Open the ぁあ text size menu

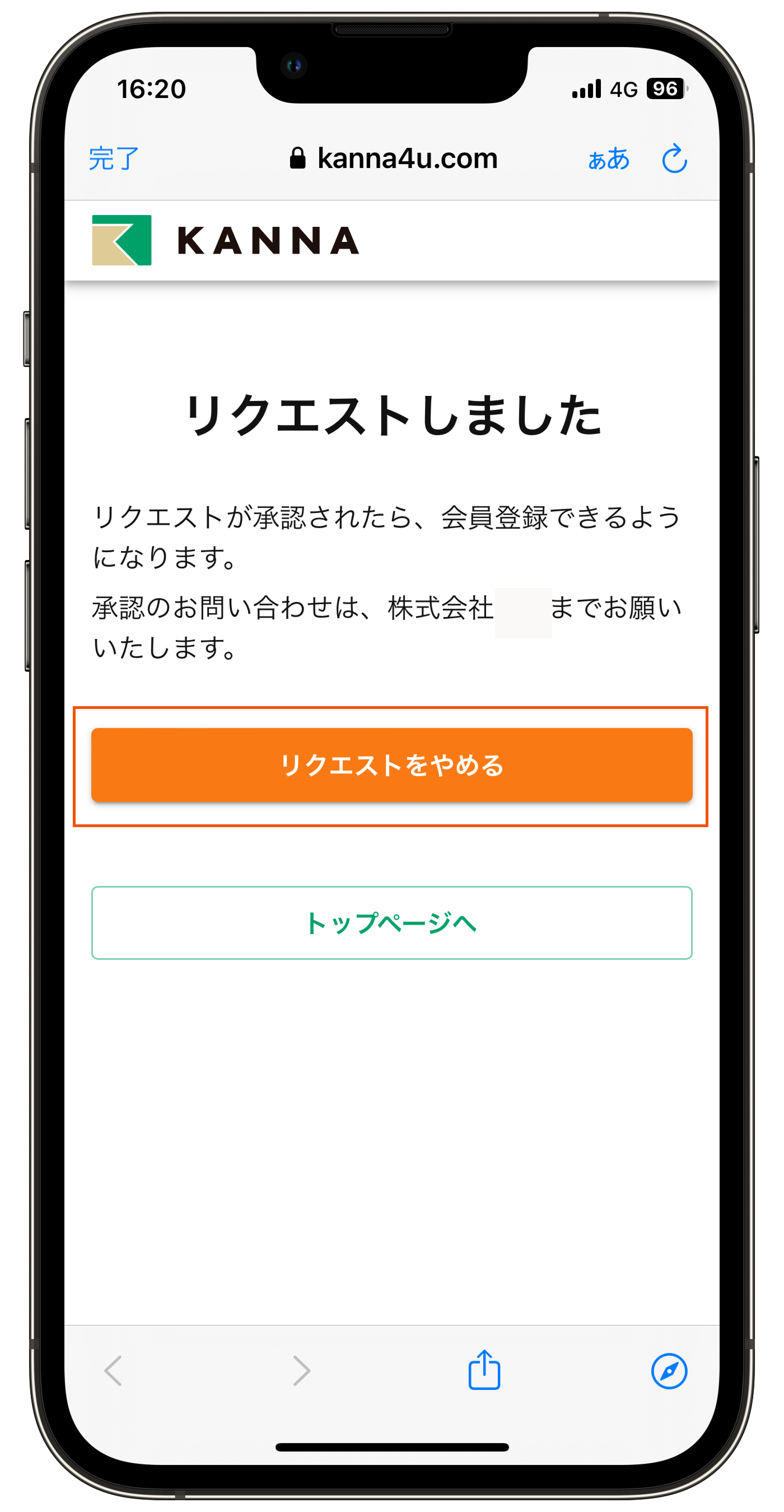point(608,159)
